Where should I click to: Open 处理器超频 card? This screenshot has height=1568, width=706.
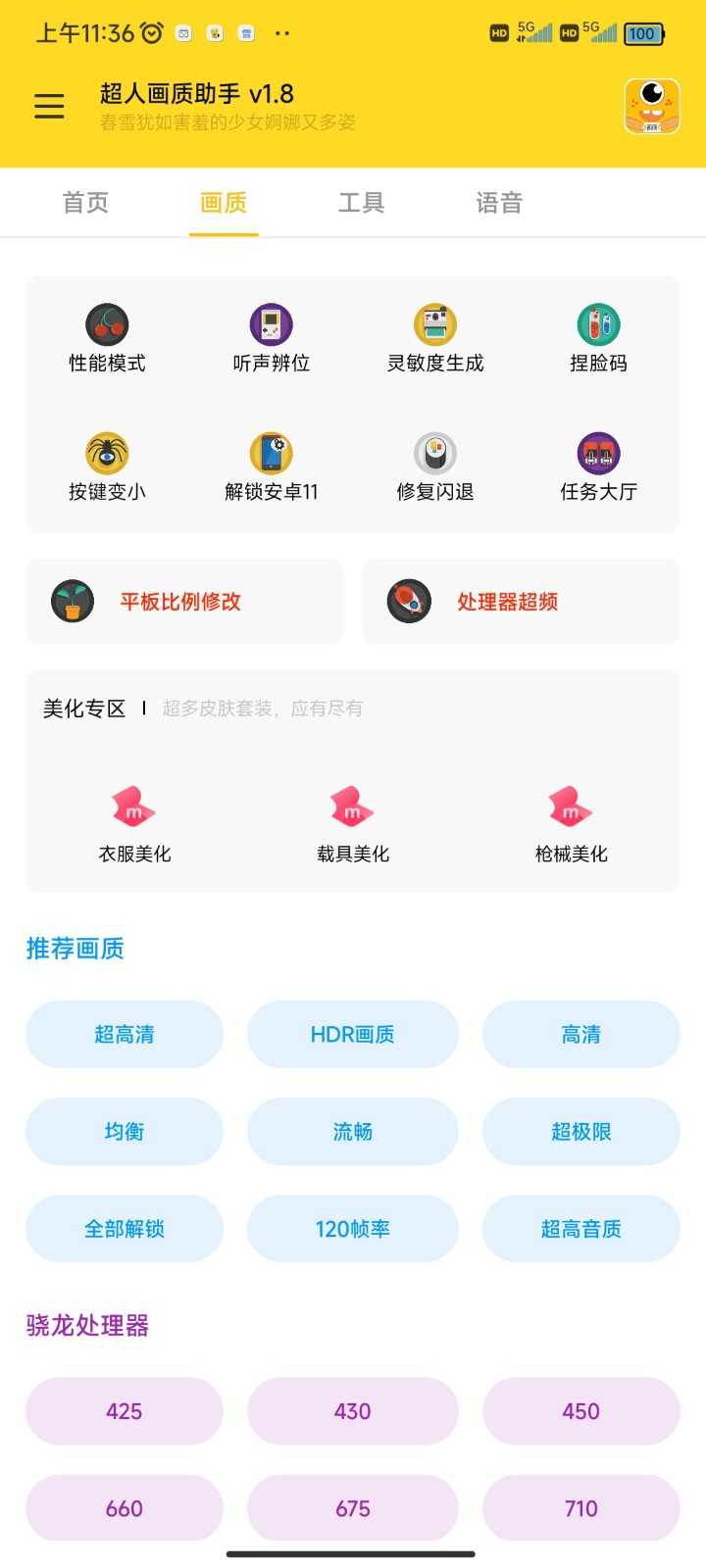[521, 602]
